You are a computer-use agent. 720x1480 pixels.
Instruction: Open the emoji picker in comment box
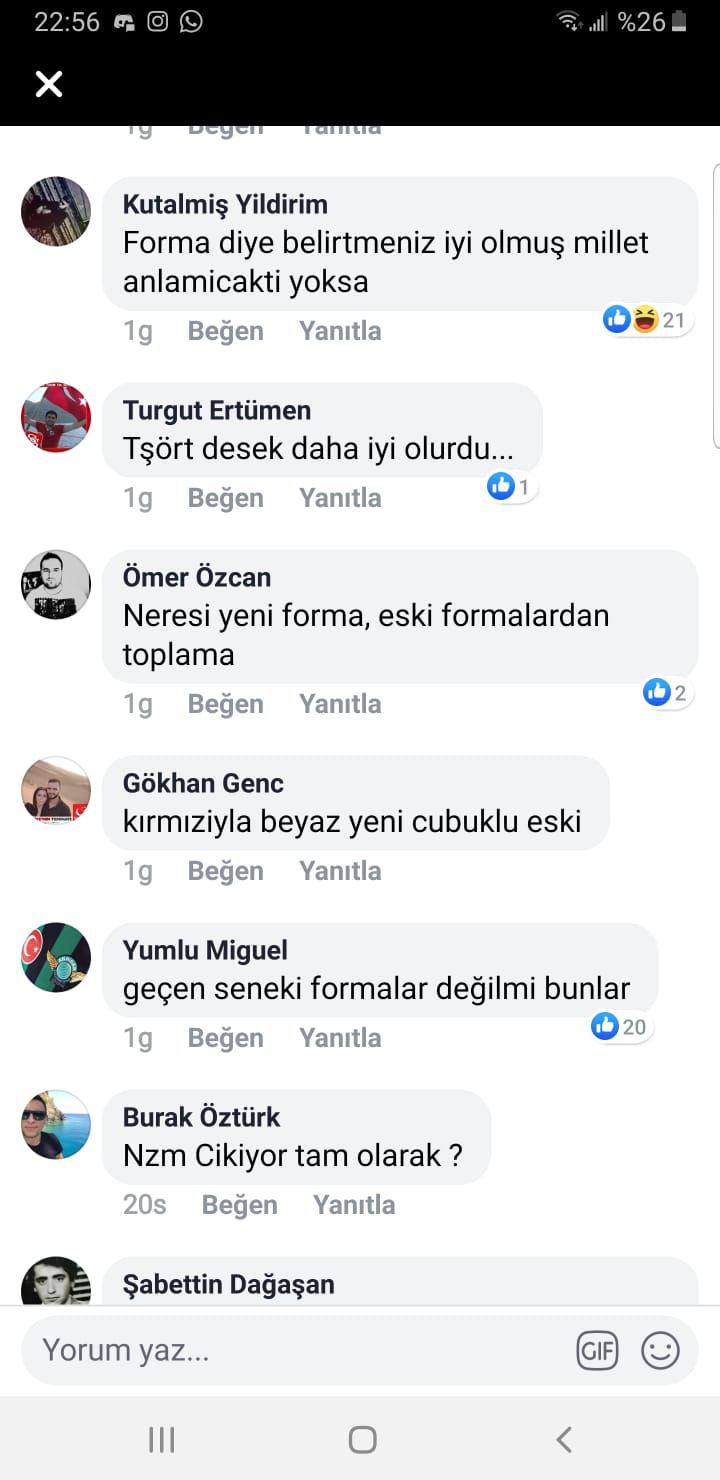pos(660,1351)
